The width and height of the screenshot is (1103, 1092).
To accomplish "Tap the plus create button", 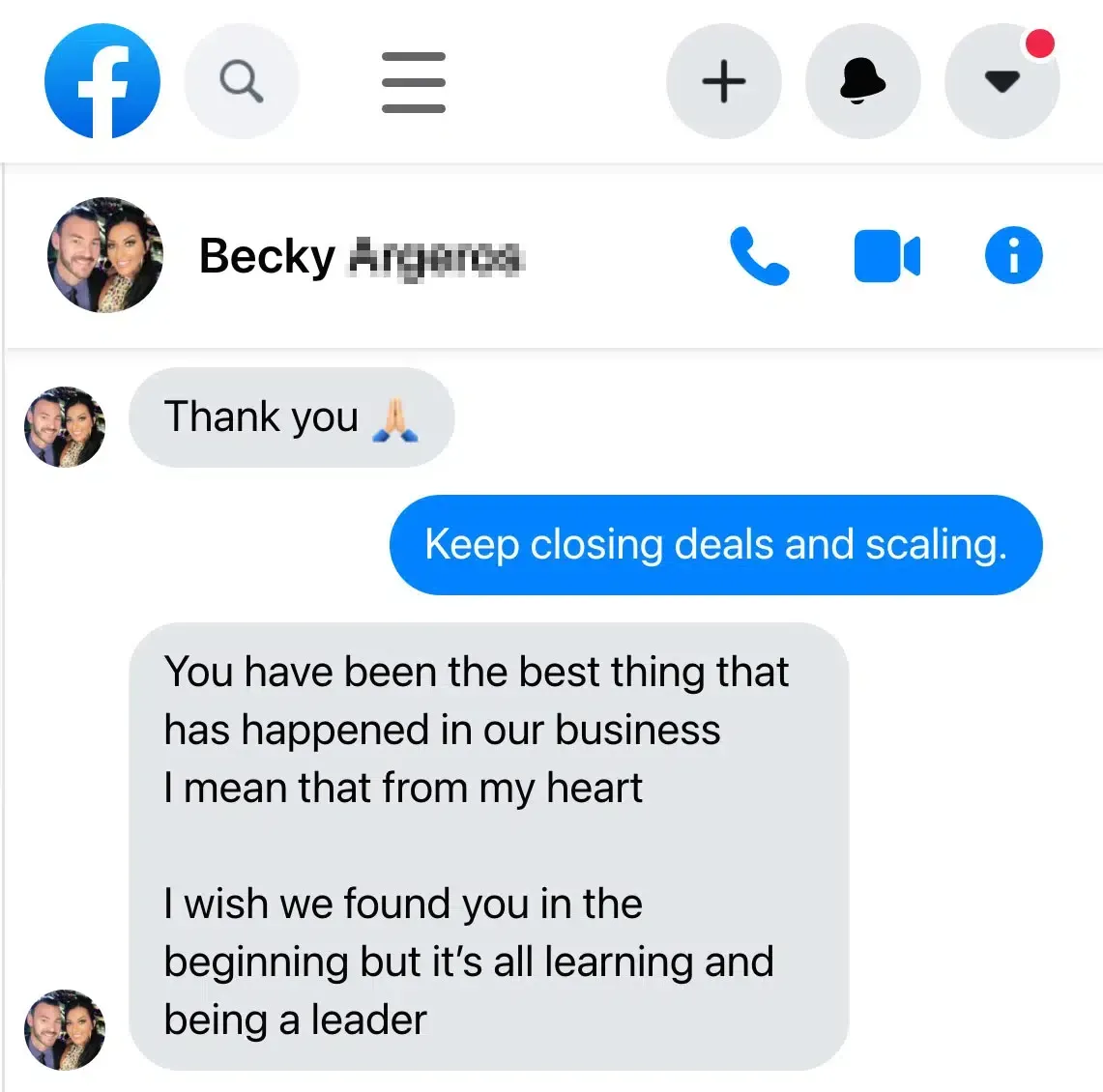I will [724, 81].
